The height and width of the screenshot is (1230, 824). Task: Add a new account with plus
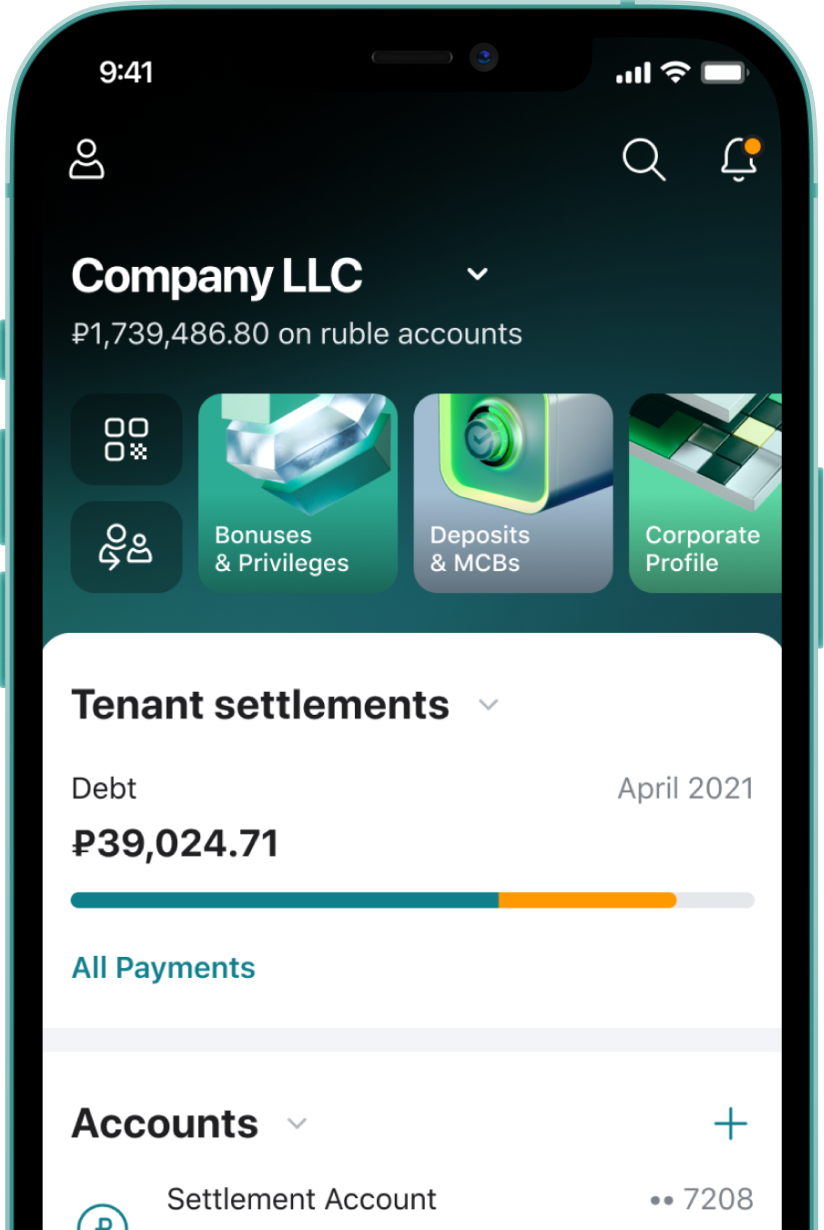tap(731, 1124)
